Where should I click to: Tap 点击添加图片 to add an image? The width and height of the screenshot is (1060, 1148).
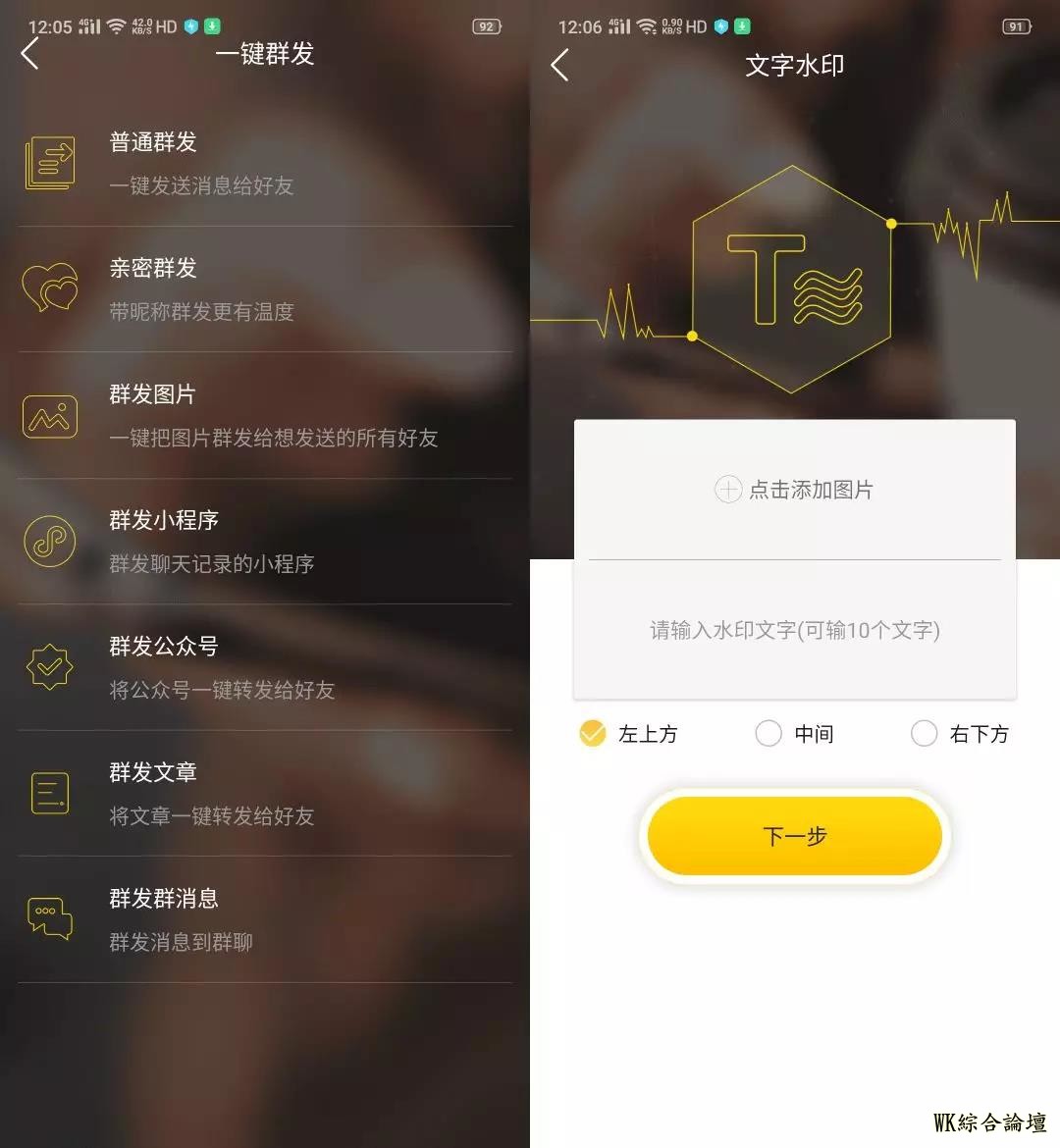(x=794, y=490)
